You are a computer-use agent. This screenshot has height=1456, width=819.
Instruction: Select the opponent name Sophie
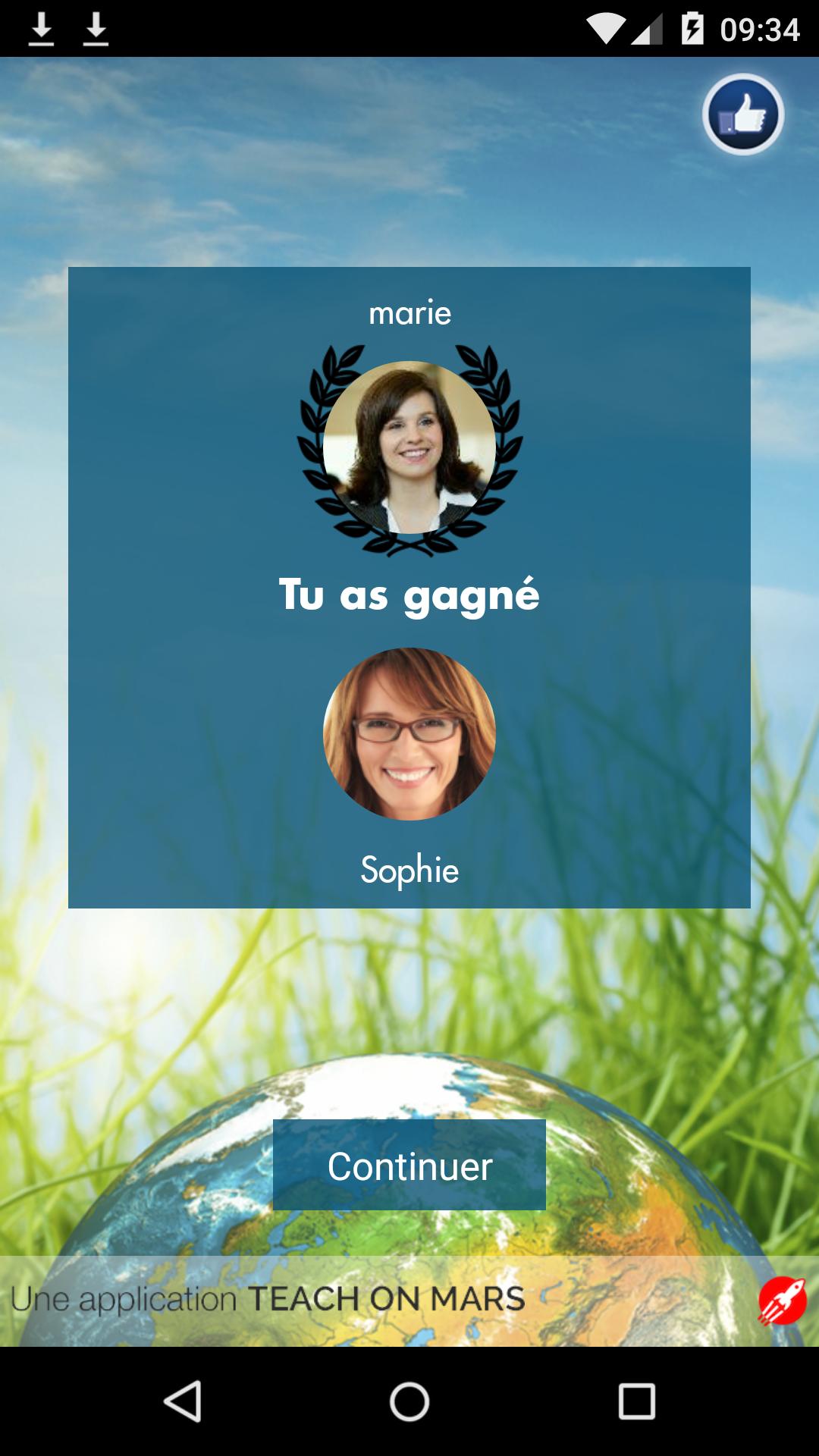pos(409,872)
